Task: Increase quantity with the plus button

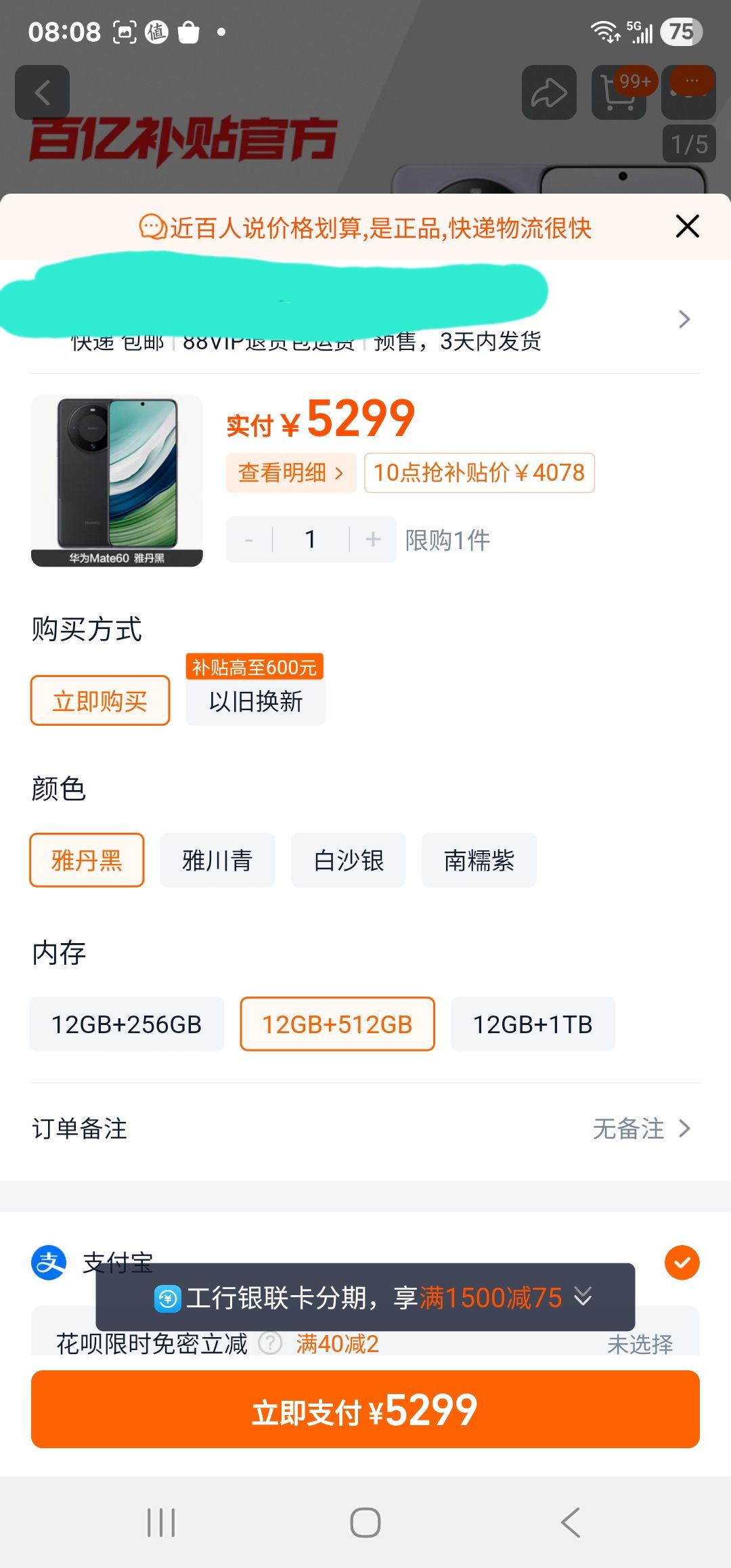Action: click(x=373, y=540)
